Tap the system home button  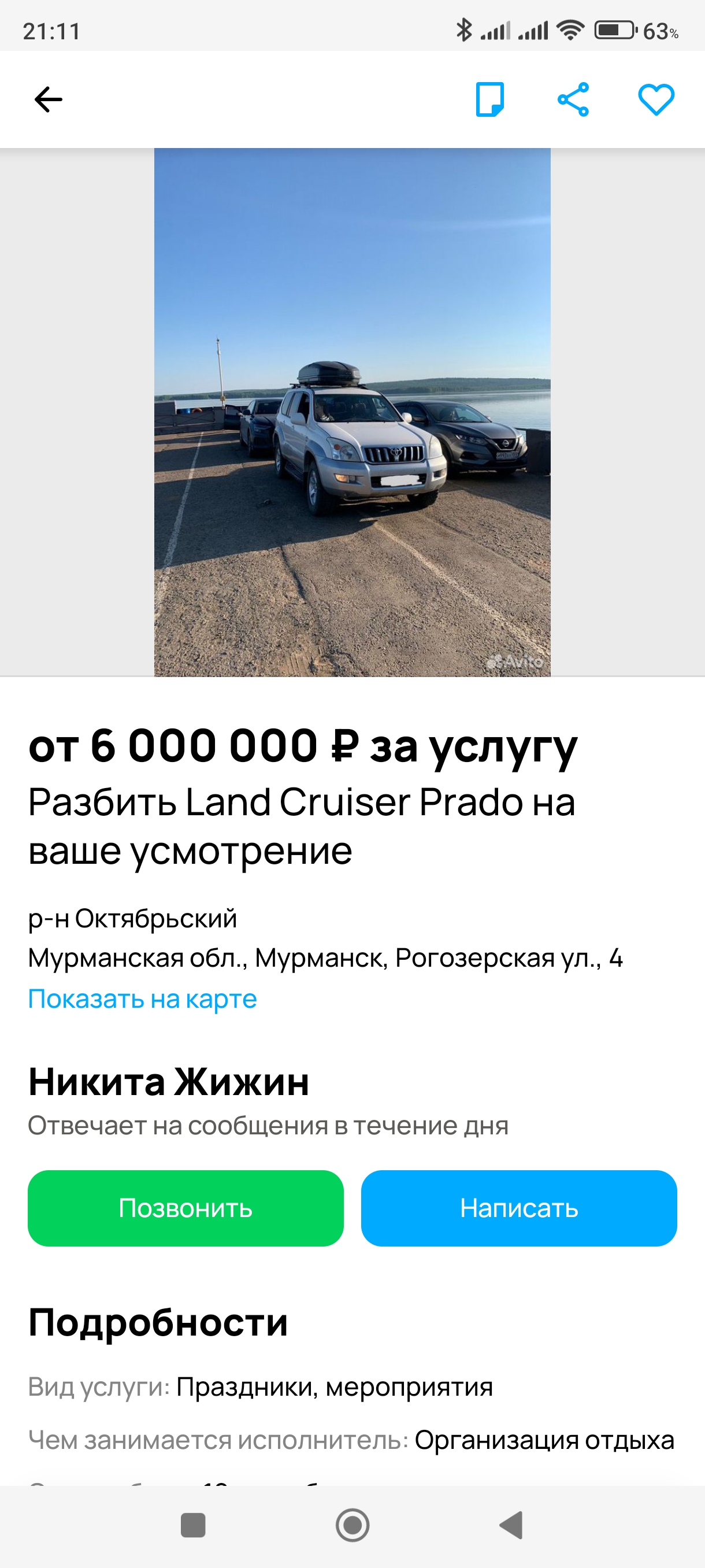(353, 1525)
